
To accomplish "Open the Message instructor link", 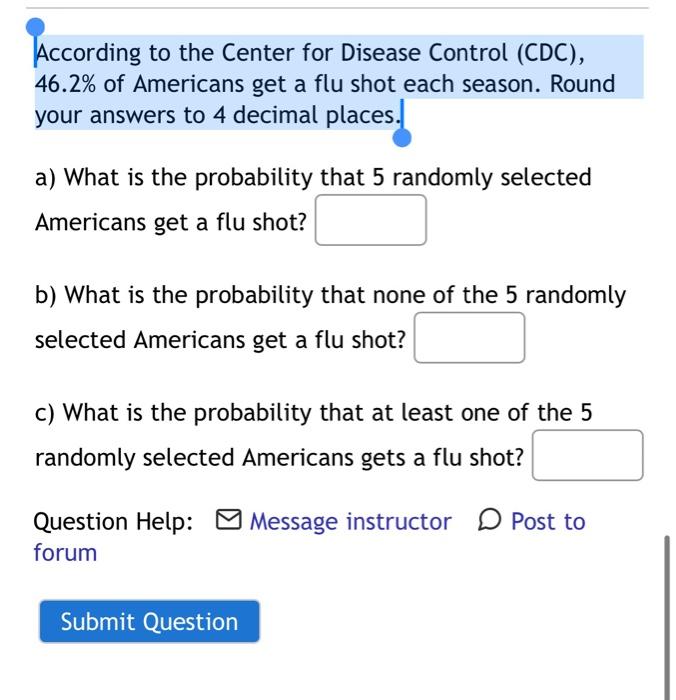I will click(x=349, y=521).
